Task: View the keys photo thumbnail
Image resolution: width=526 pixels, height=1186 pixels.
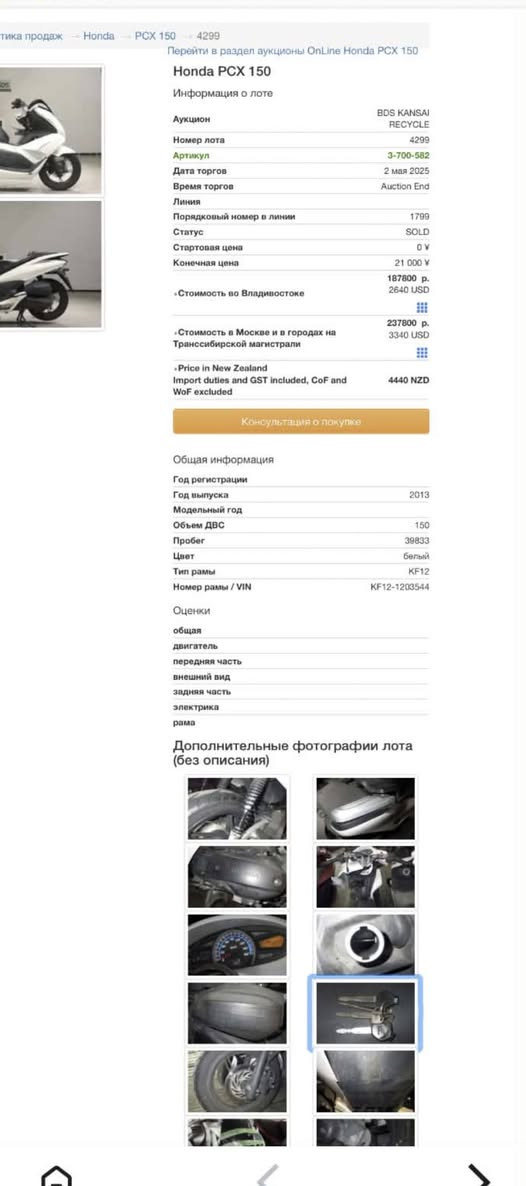Action: (366, 1014)
